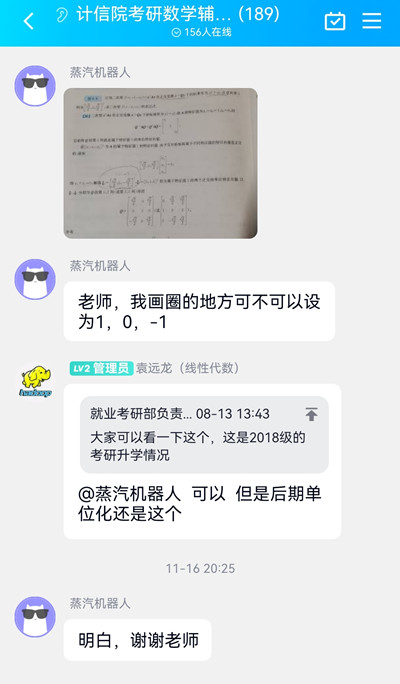The height and width of the screenshot is (684, 400).
Task: Open 袁远龙's elephant avatar profile
Action: (x=35, y=382)
